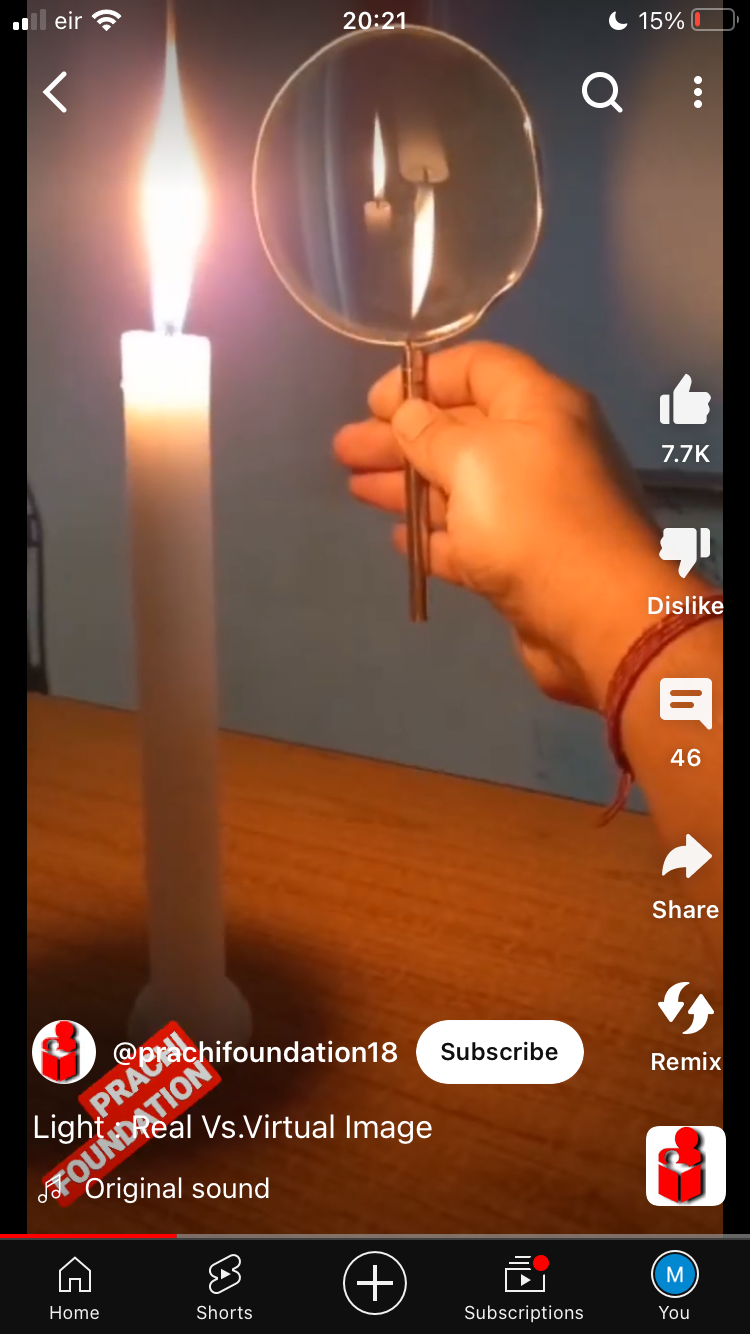Image resolution: width=750 pixels, height=1334 pixels.
Task: Switch to the Subscriptions tab
Action: [524, 1288]
